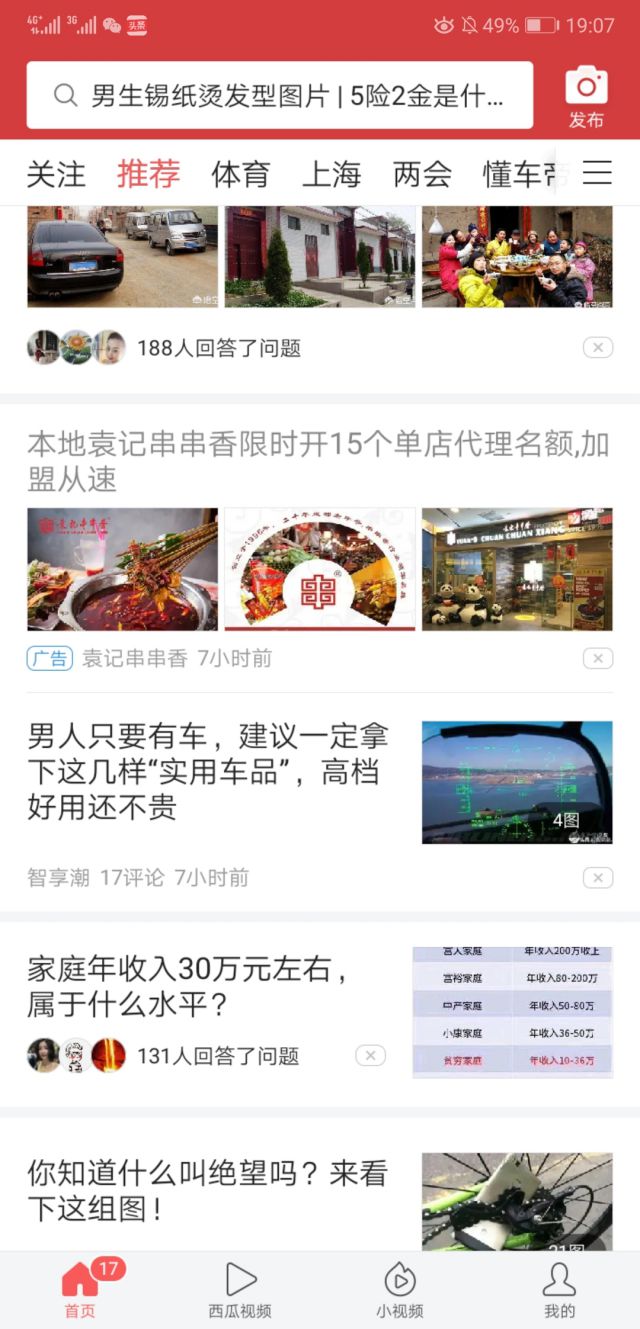
Task: Select the 推荐 tab
Action: pos(148,174)
